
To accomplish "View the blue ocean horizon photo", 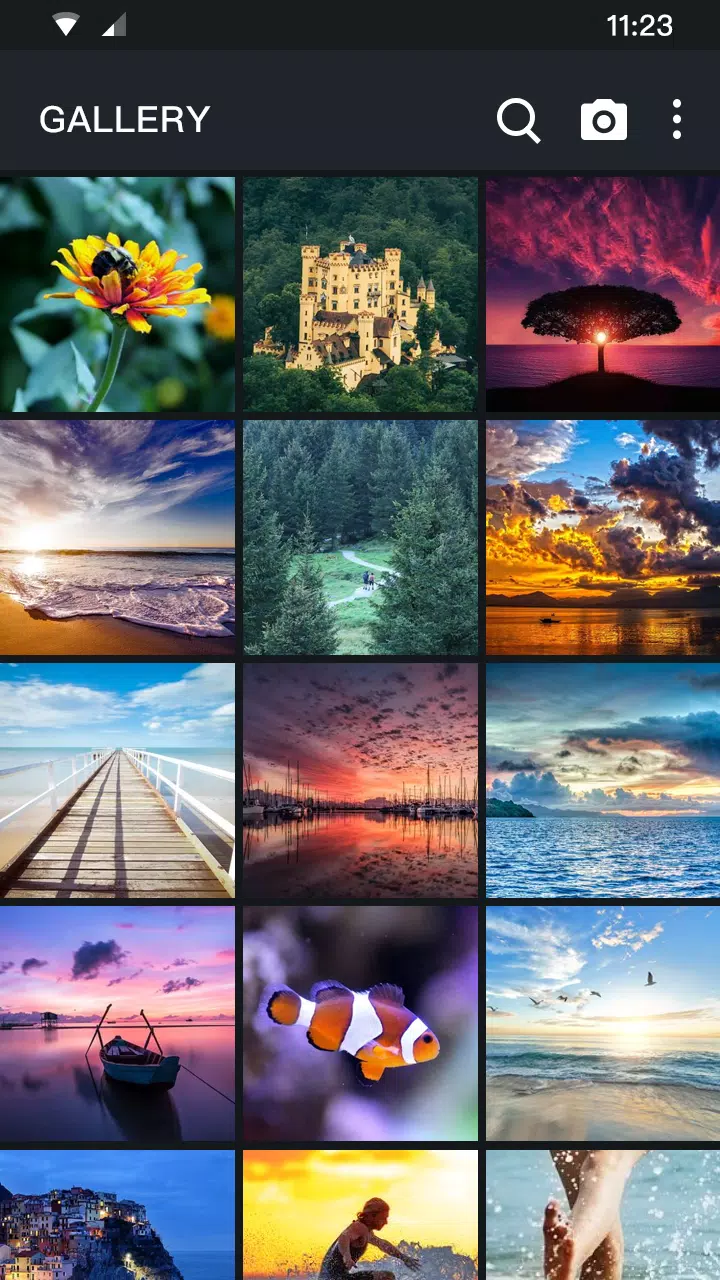I will tap(603, 781).
